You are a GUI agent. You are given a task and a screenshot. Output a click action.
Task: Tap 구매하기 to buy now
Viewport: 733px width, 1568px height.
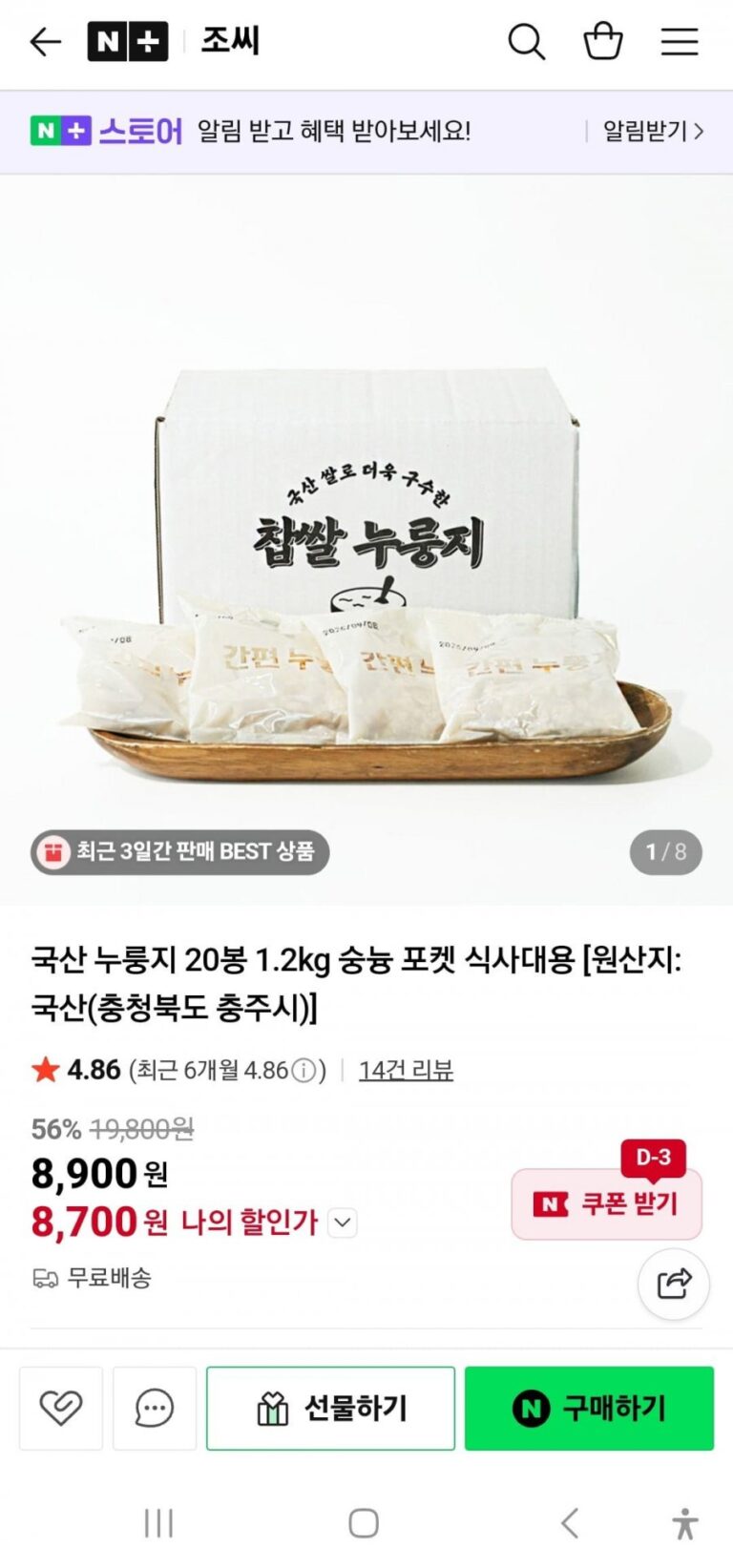[589, 1408]
